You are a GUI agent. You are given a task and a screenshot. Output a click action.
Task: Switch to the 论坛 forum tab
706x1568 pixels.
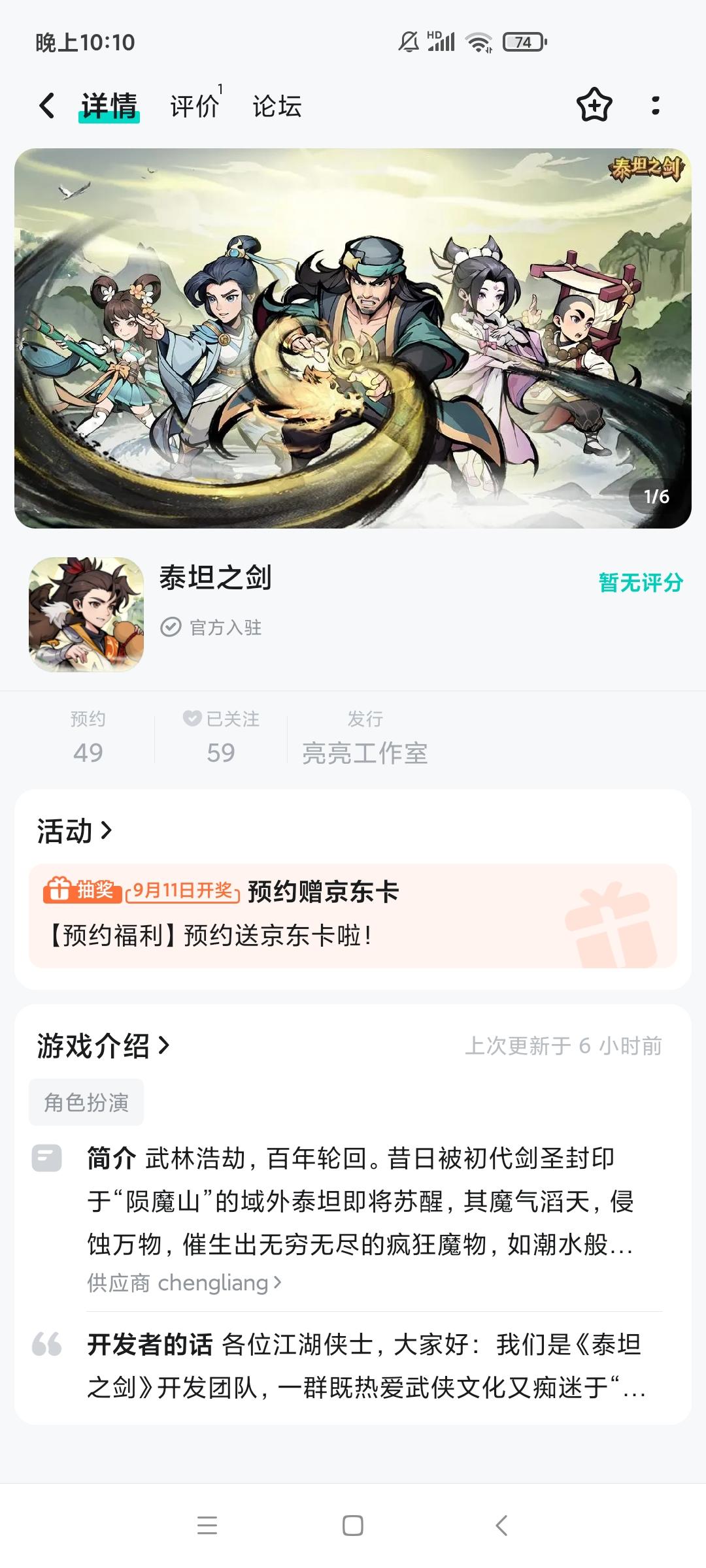coord(277,105)
